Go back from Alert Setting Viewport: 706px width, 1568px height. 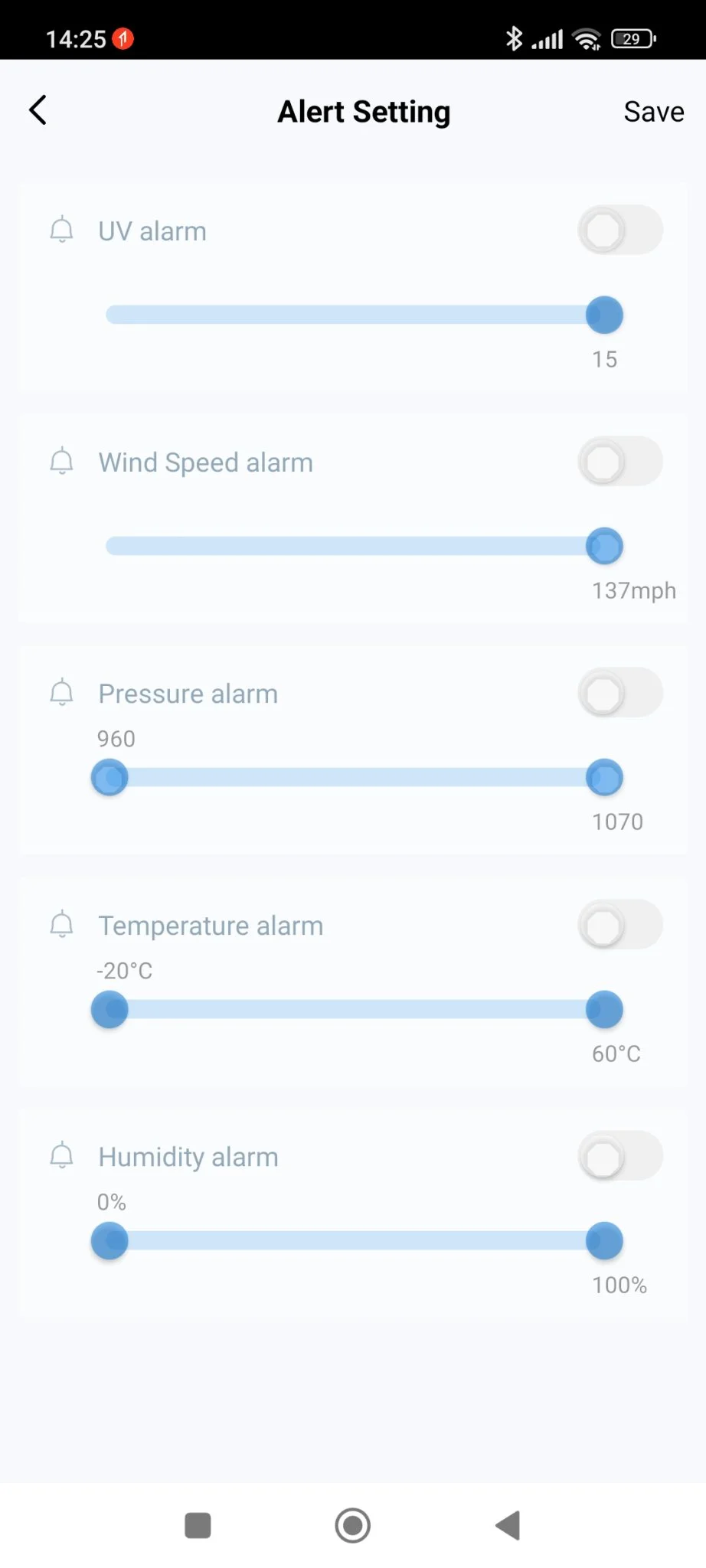tap(38, 110)
